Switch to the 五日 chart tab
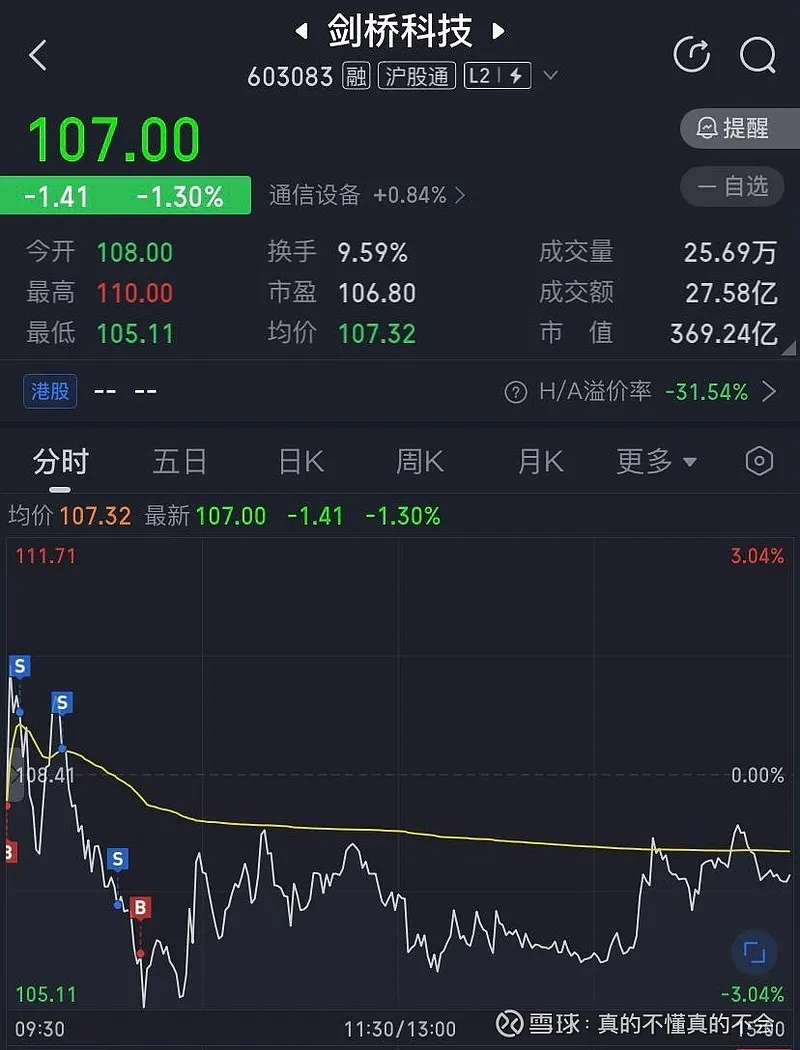800x1050 pixels. (x=180, y=461)
